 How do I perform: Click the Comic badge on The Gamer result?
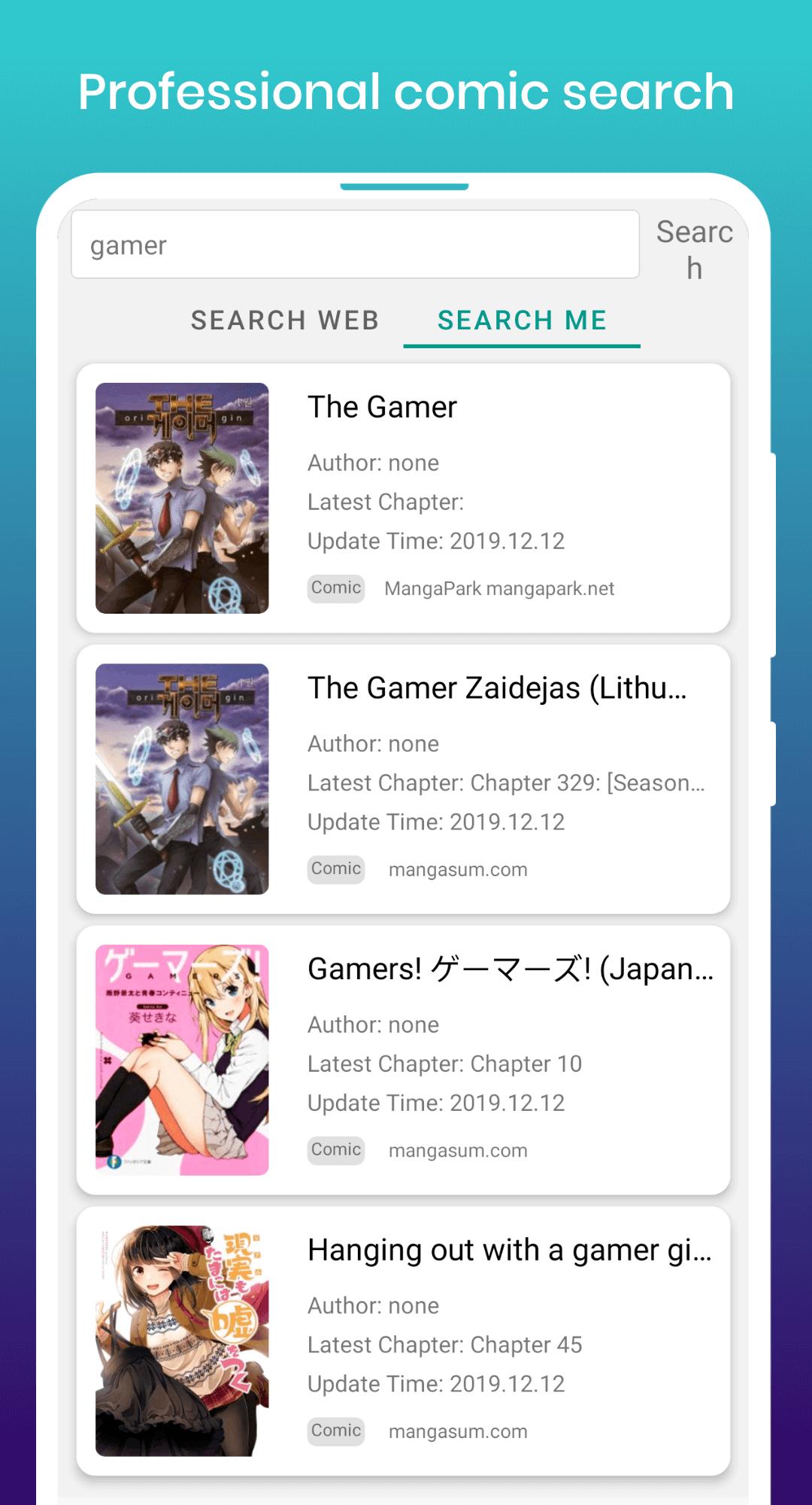point(335,588)
